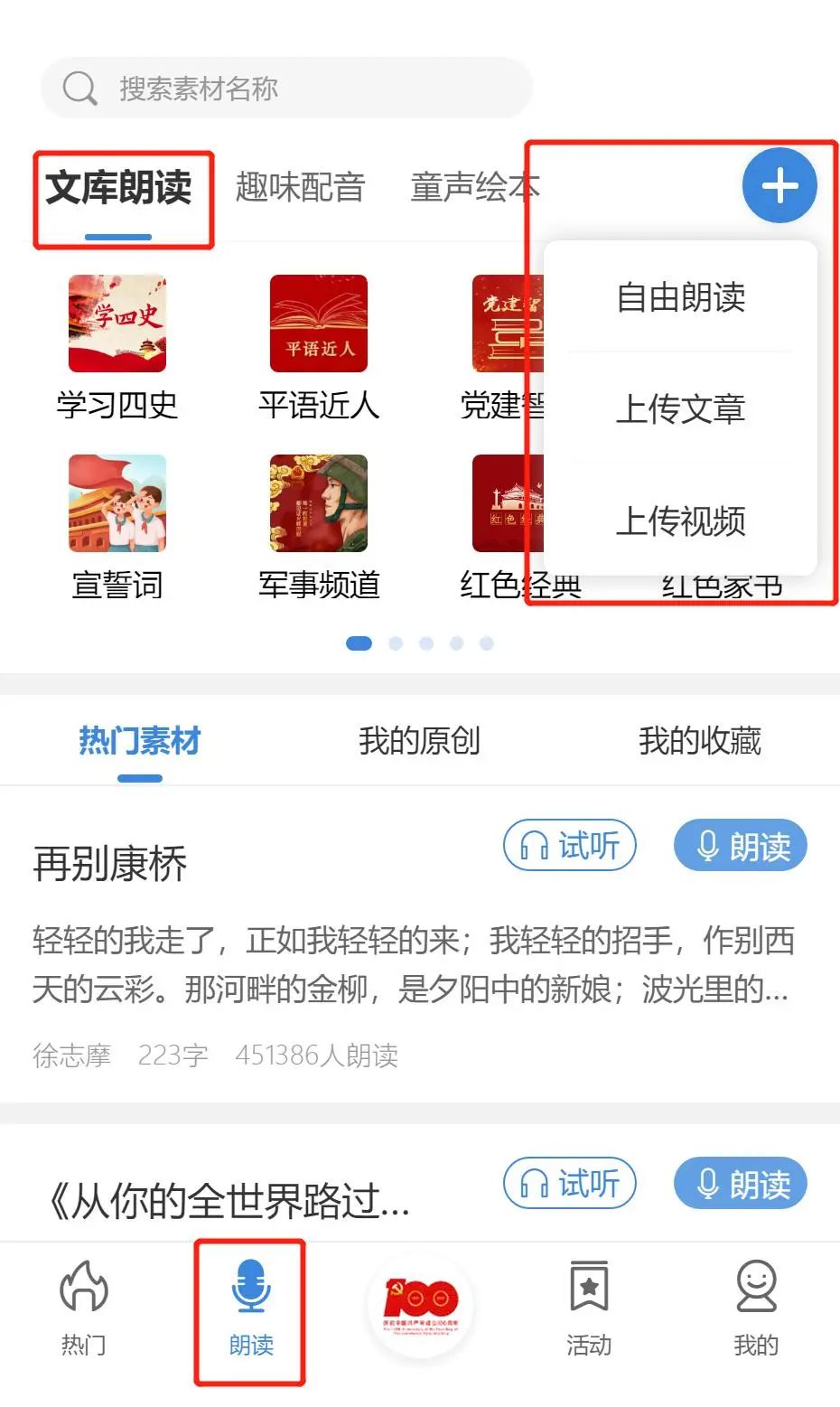Start reading 再别康桥 aloud
The width and height of the screenshot is (840, 1407).
(x=740, y=847)
